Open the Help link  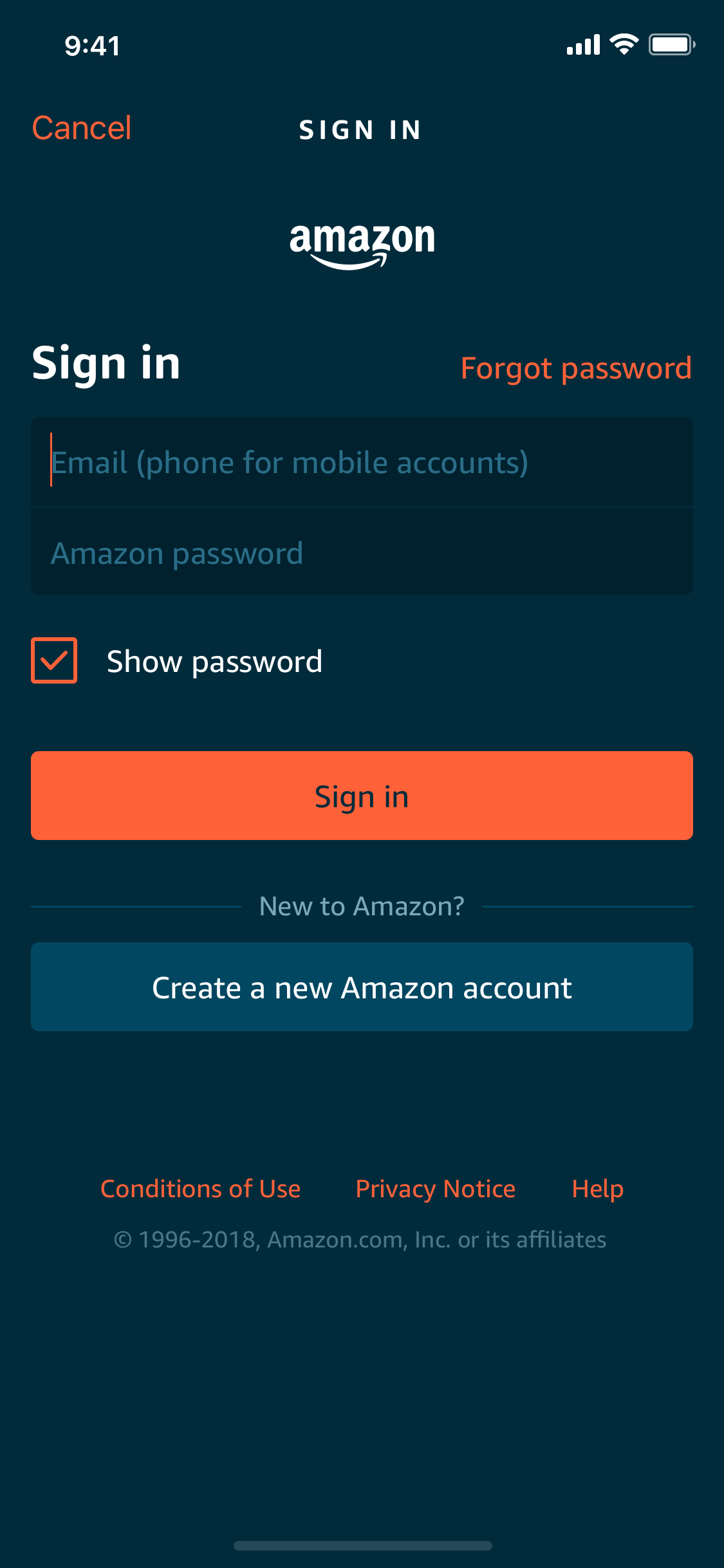coord(598,1189)
